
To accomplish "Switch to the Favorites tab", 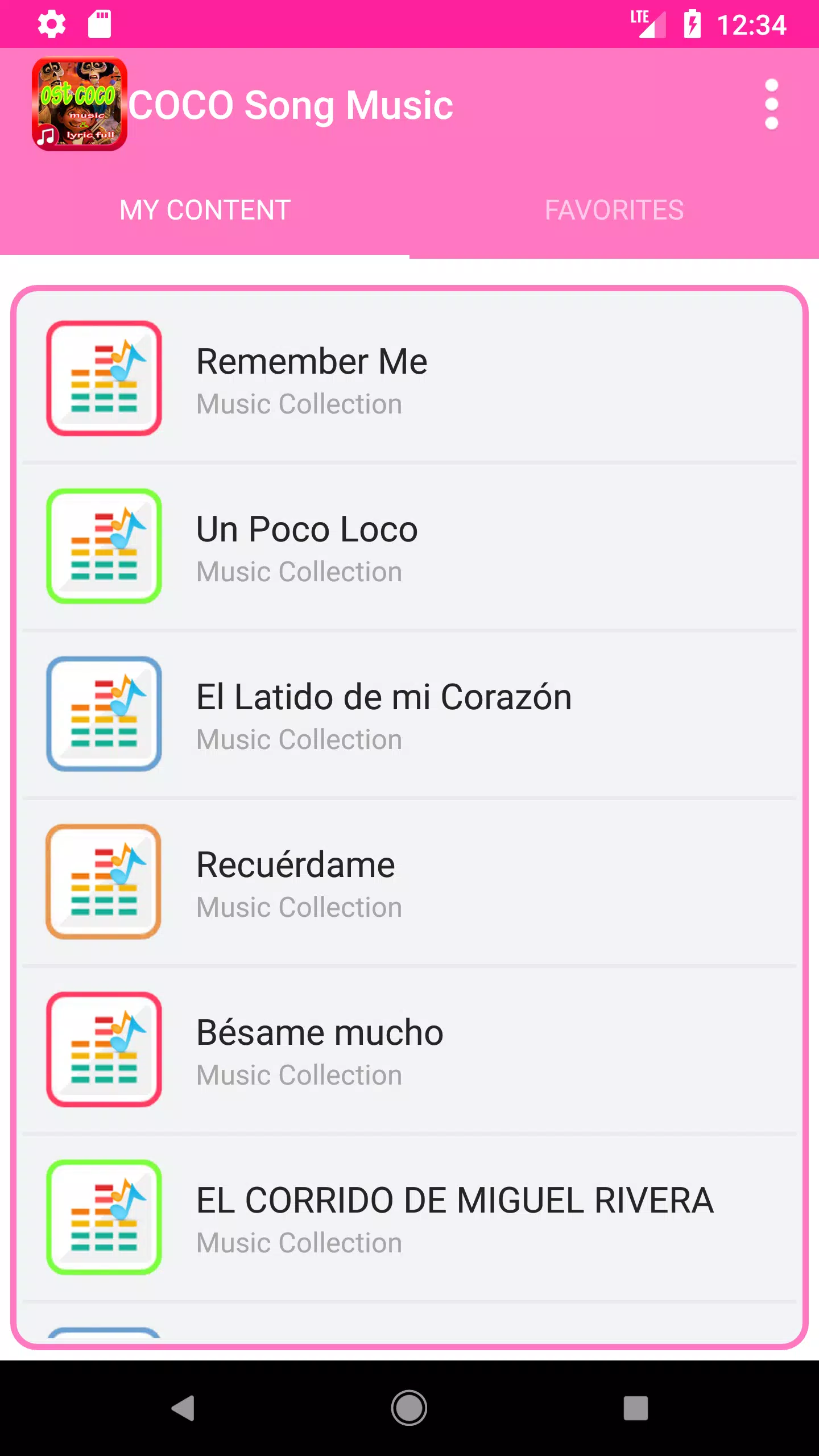I will pos(614,210).
